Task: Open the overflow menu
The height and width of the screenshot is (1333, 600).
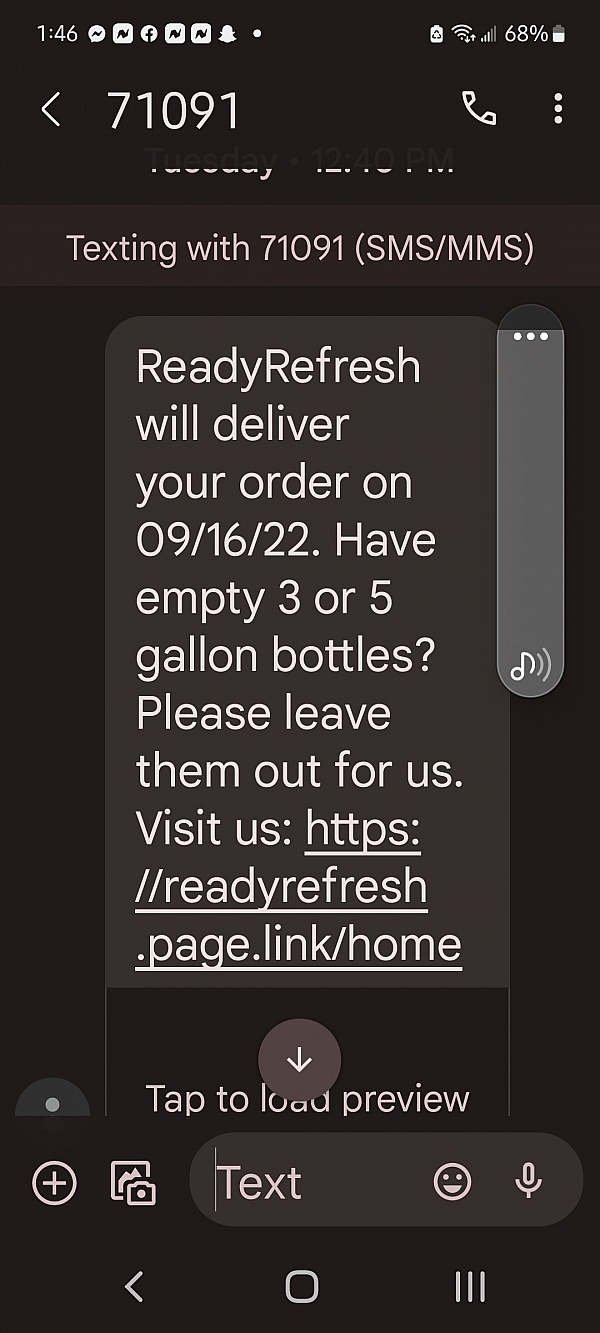Action: click(557, 109)
